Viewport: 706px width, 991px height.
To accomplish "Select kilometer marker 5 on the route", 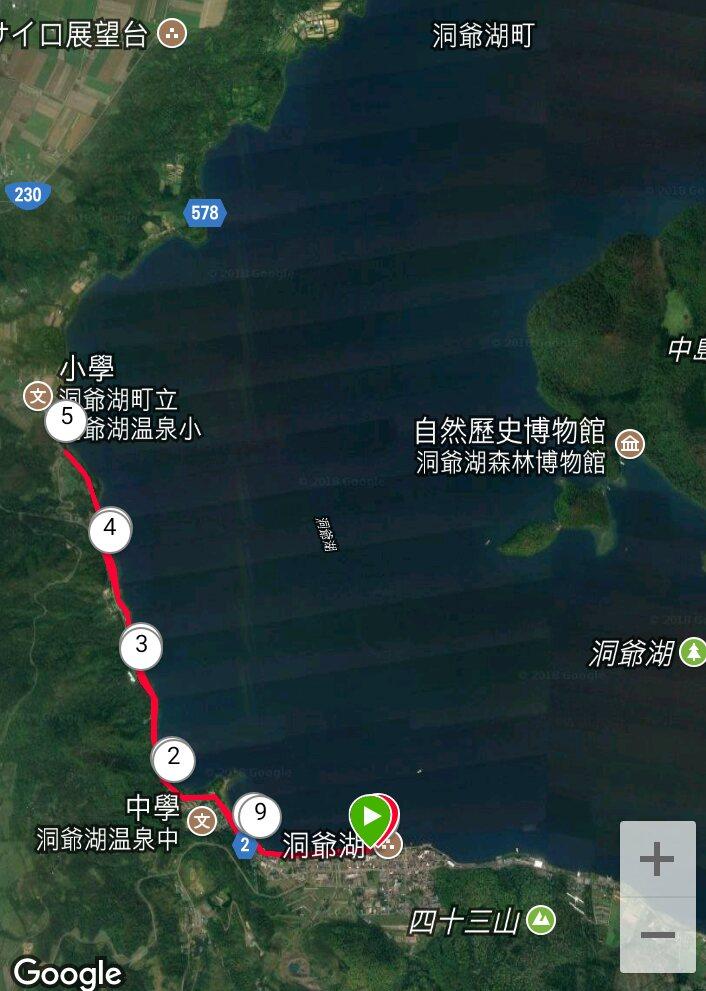I will [x=67, y=420].
